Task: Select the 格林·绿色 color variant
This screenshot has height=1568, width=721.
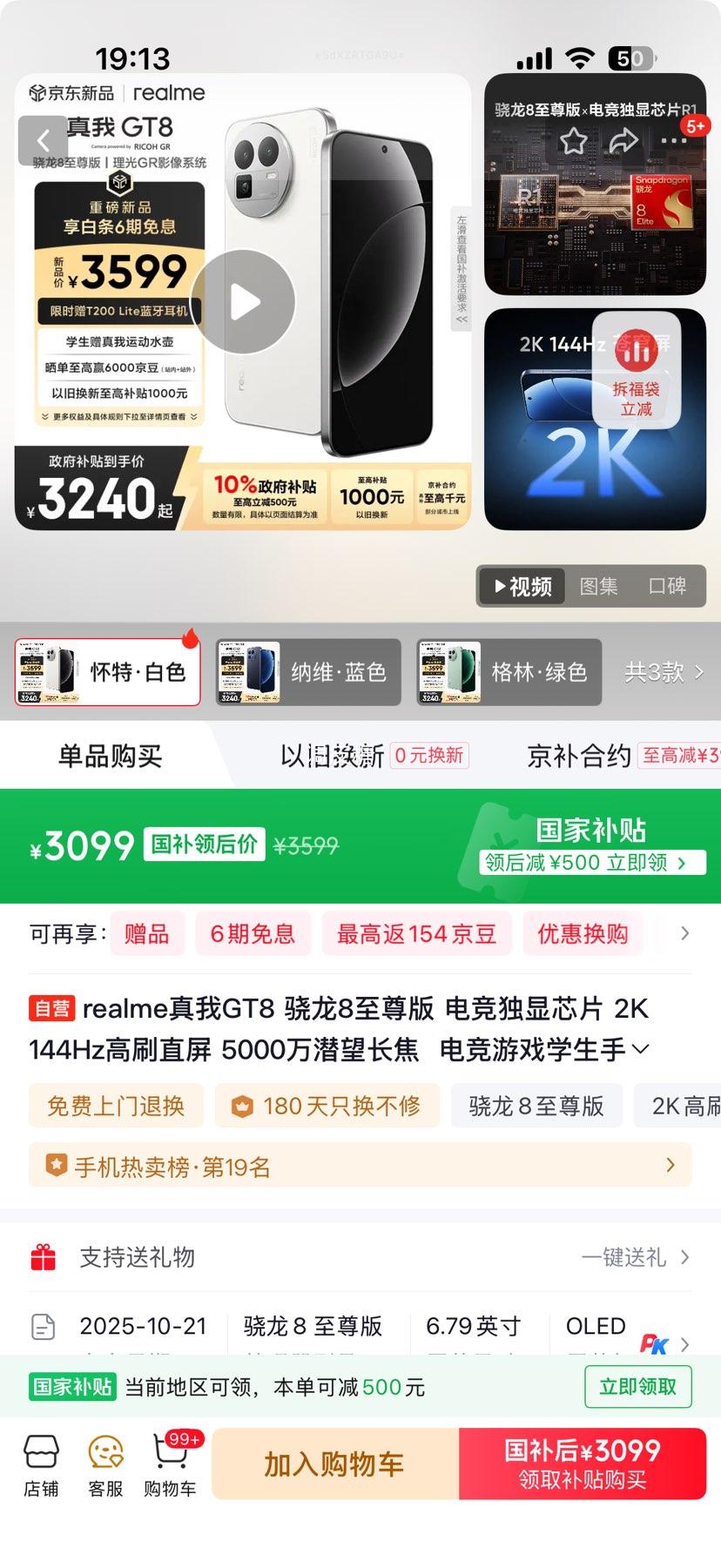Action: click(x=507, y=672)
